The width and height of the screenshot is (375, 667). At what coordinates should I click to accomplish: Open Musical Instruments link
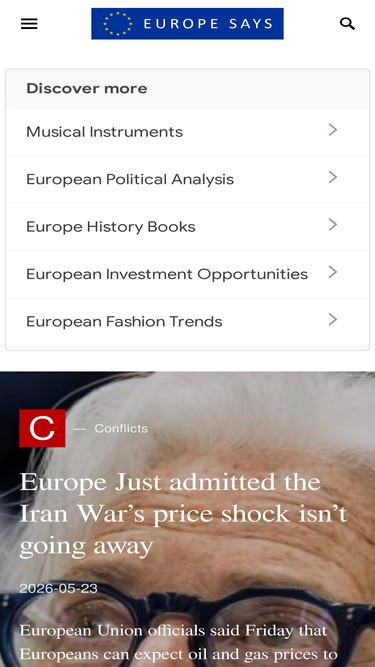(x=187, y=132)
